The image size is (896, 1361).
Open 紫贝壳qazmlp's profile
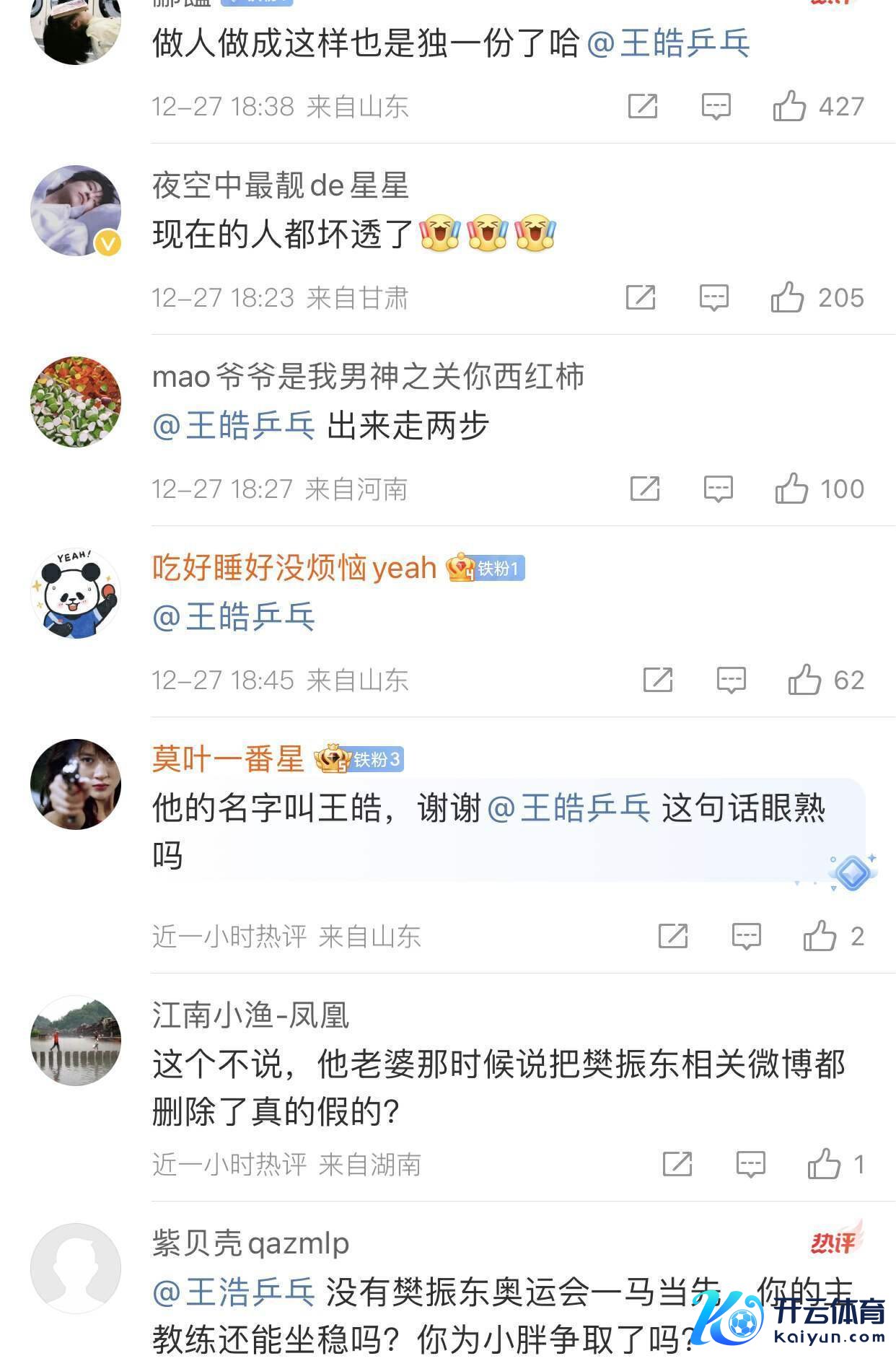click(x=76, y=1268)
